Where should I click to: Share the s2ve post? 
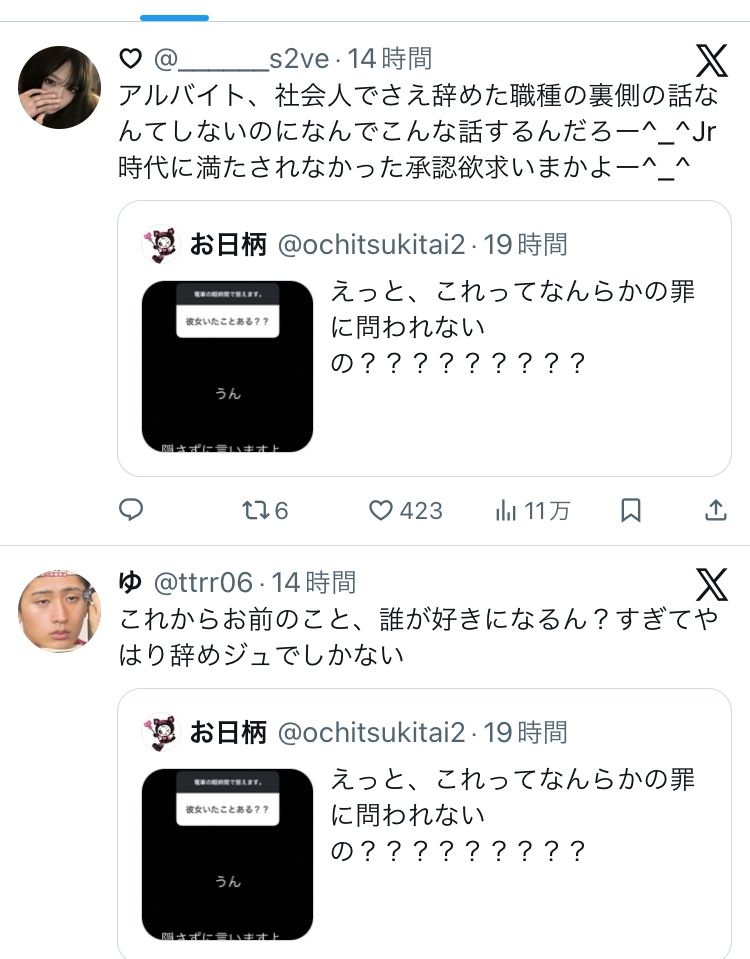[716, 511]
